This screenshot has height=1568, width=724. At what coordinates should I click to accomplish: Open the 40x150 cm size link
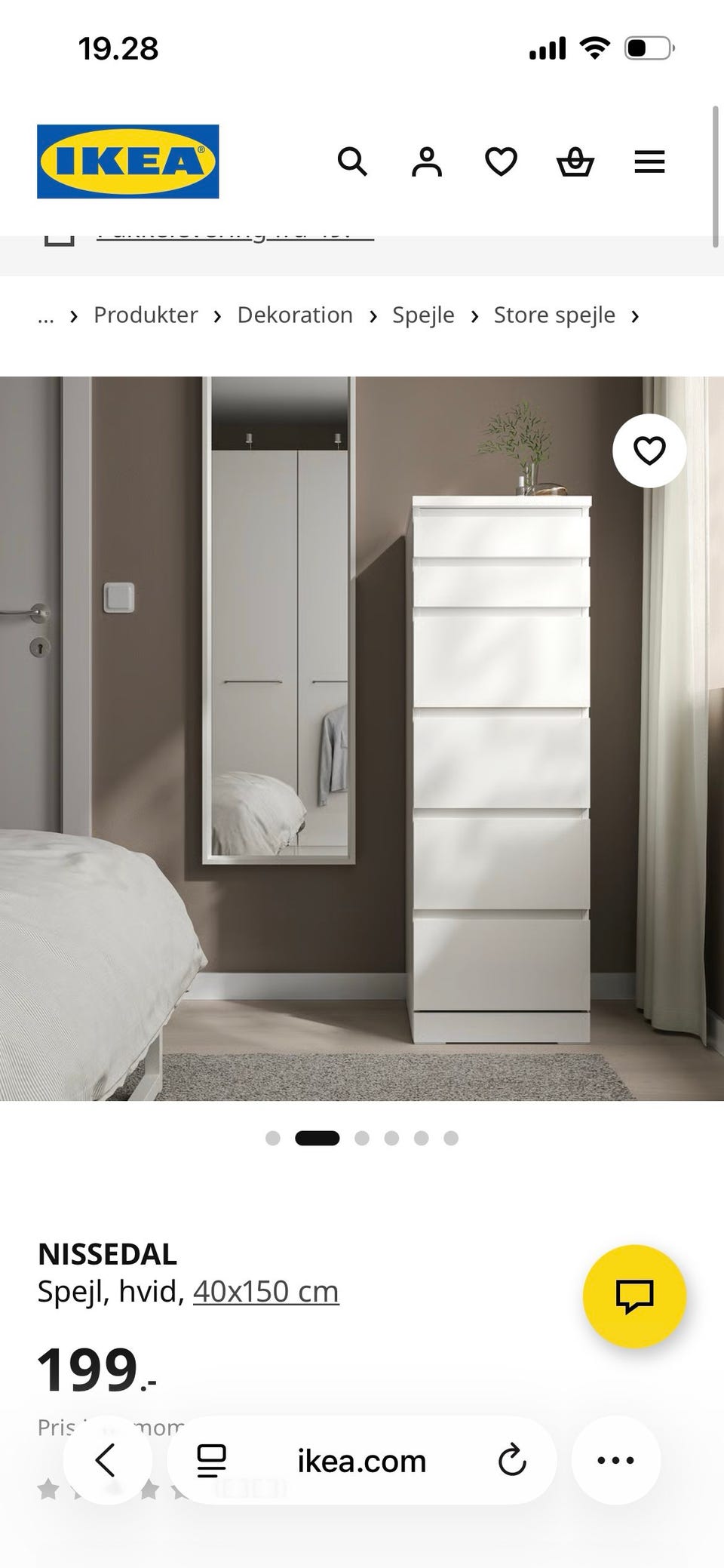coord(265,1291)
